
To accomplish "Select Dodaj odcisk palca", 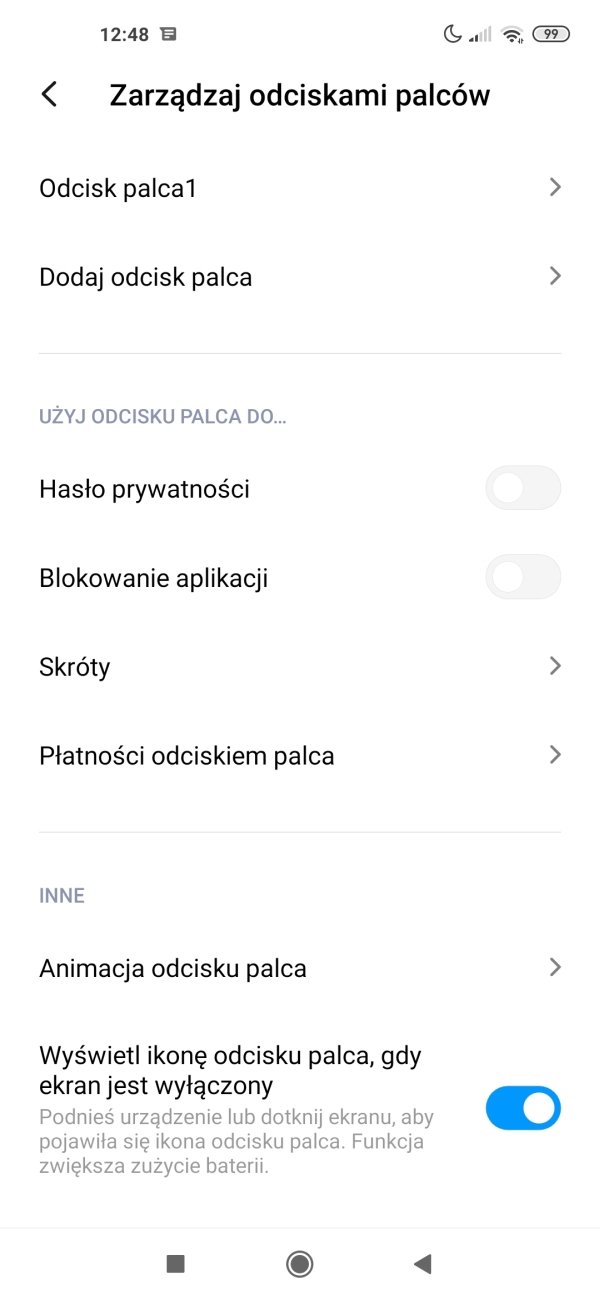I will pos(300,277).
